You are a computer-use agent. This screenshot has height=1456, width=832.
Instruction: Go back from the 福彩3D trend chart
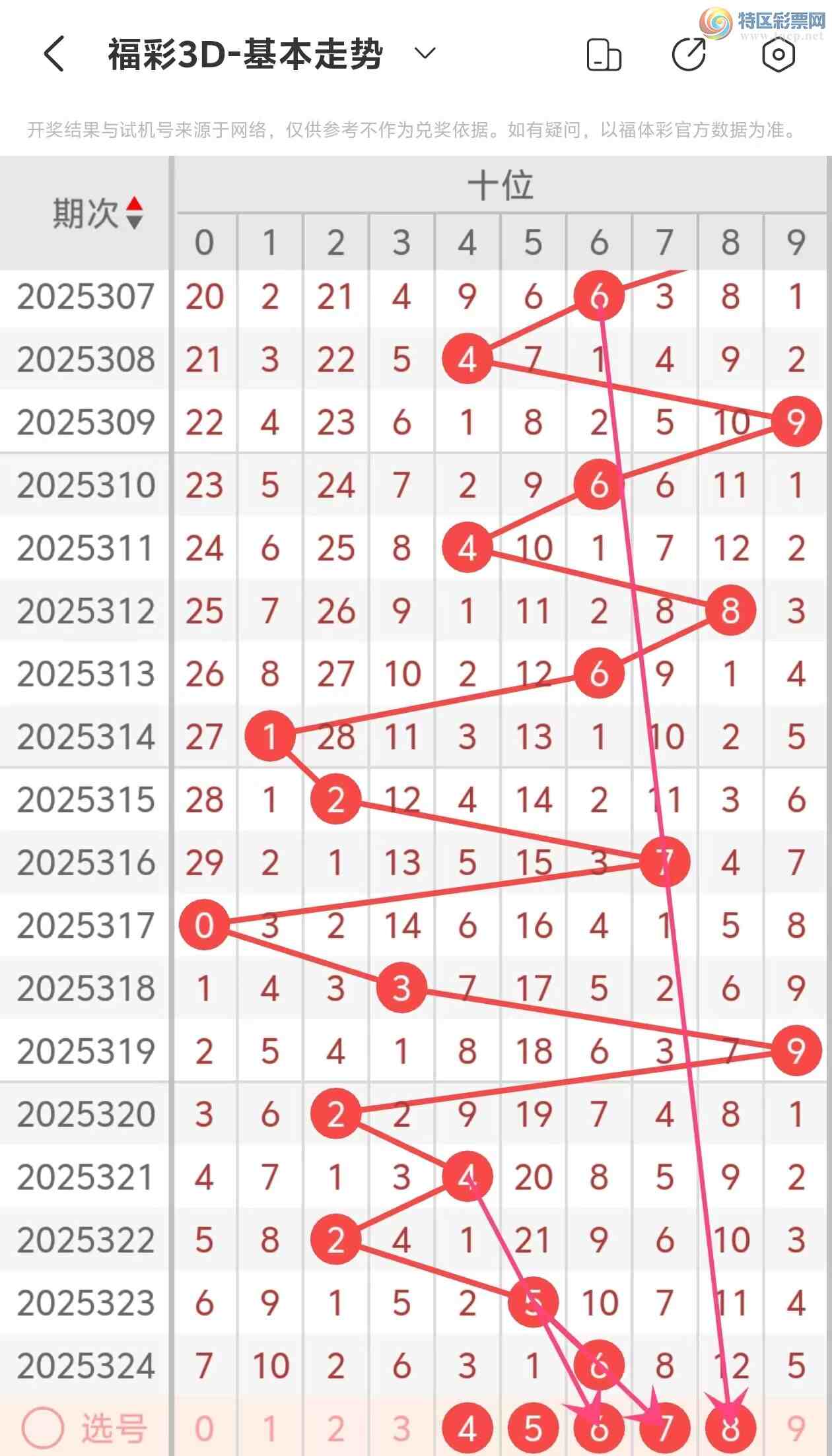pos(54,54)
